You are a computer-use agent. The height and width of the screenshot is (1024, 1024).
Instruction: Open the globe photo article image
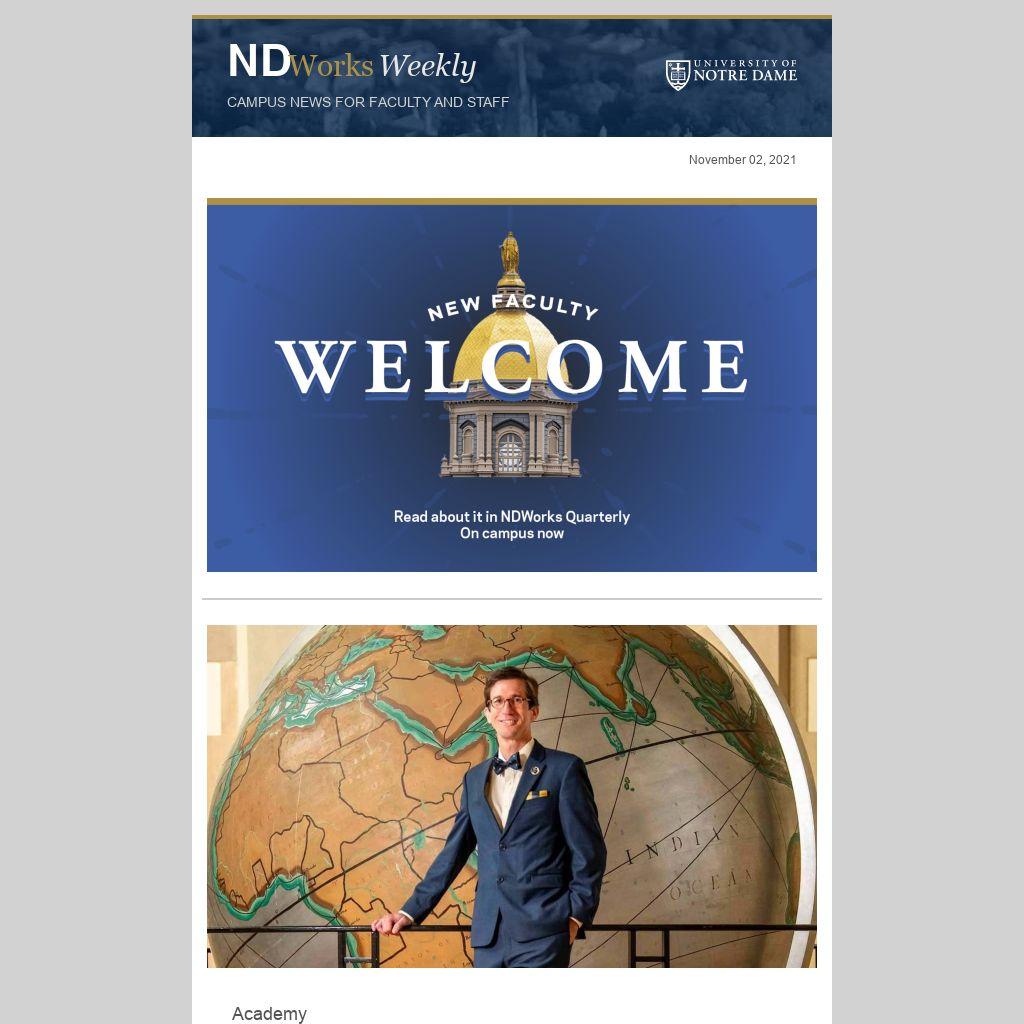(511, 796)
